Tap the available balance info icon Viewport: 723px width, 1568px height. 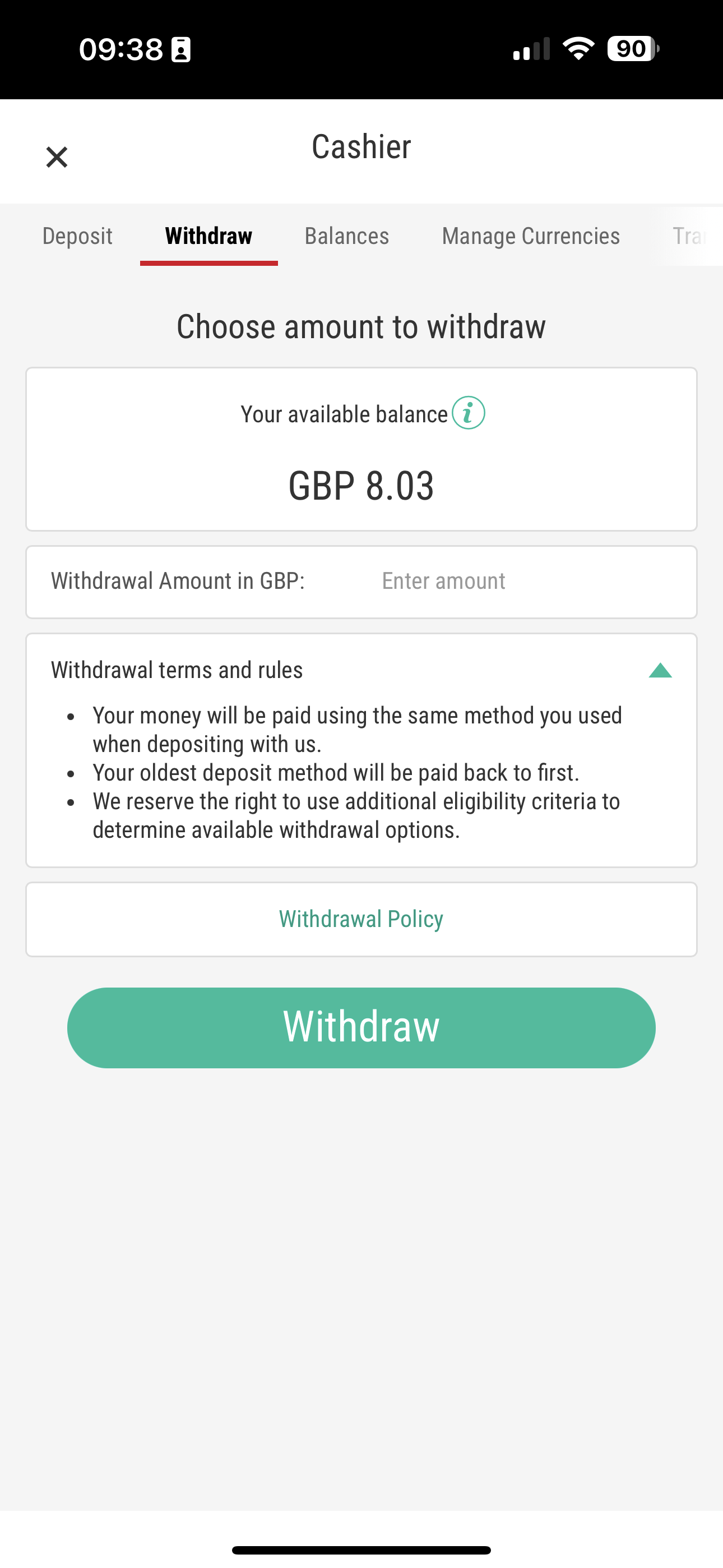click(469, 413)
